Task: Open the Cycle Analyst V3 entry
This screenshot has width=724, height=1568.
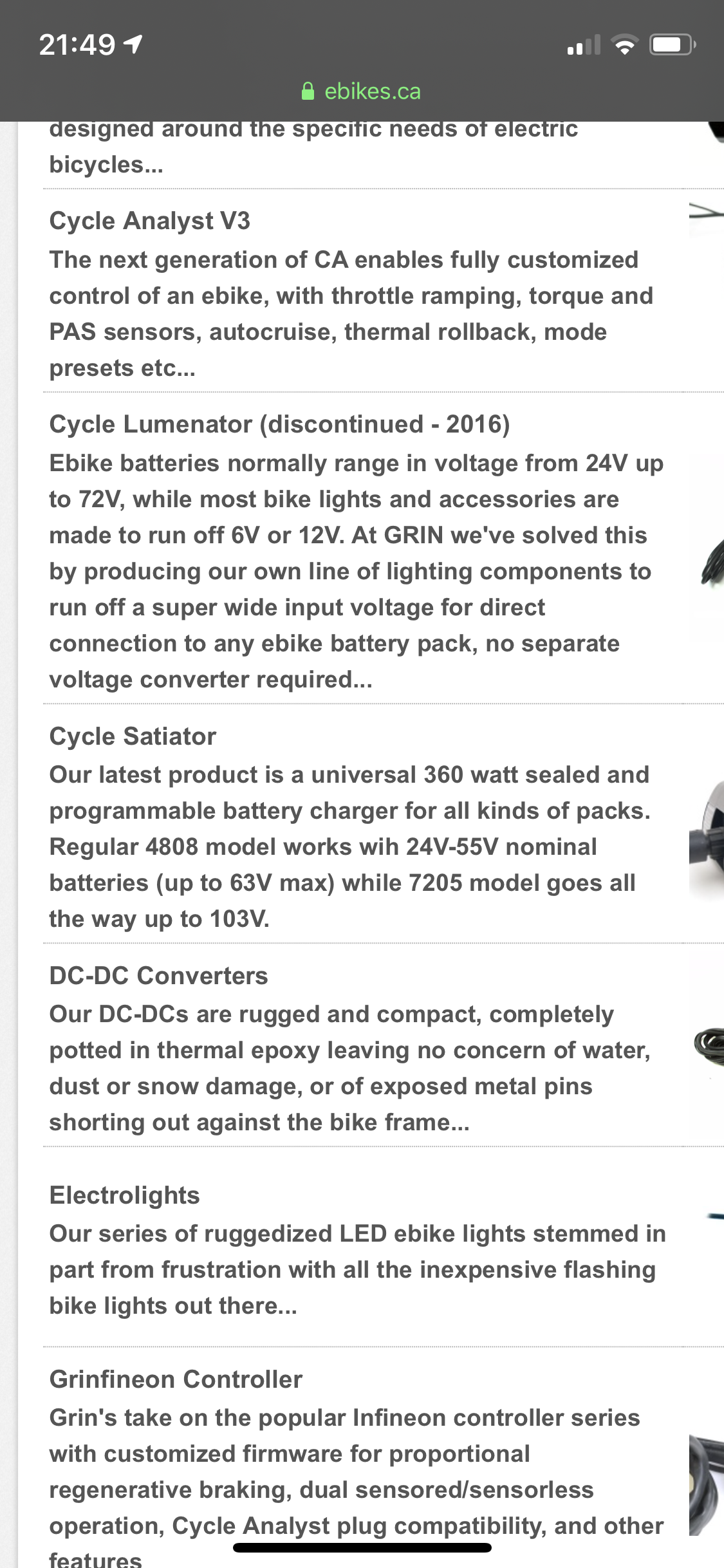Action: tap(149, 221)
